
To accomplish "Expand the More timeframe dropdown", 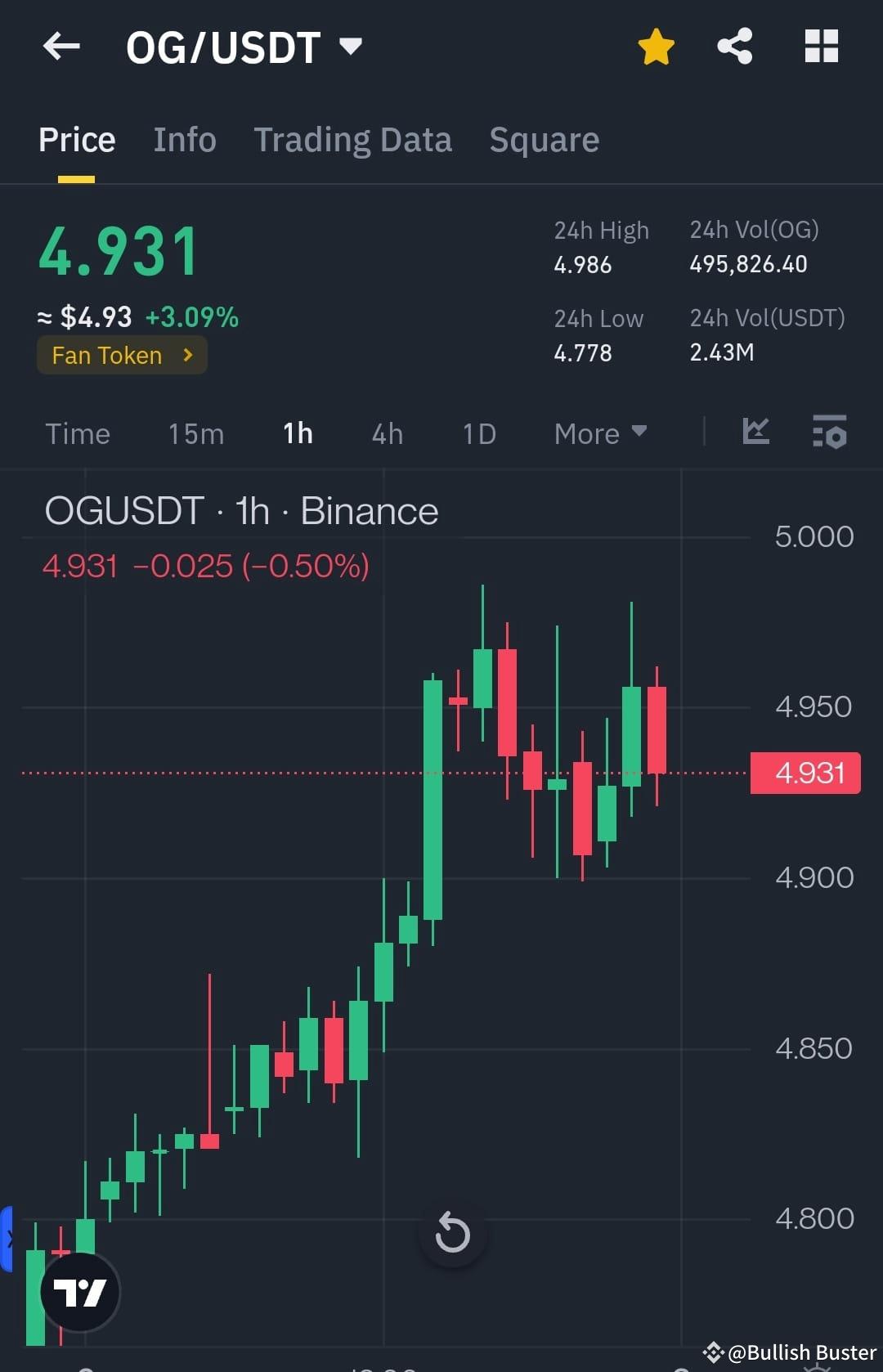I will [600, 433].
